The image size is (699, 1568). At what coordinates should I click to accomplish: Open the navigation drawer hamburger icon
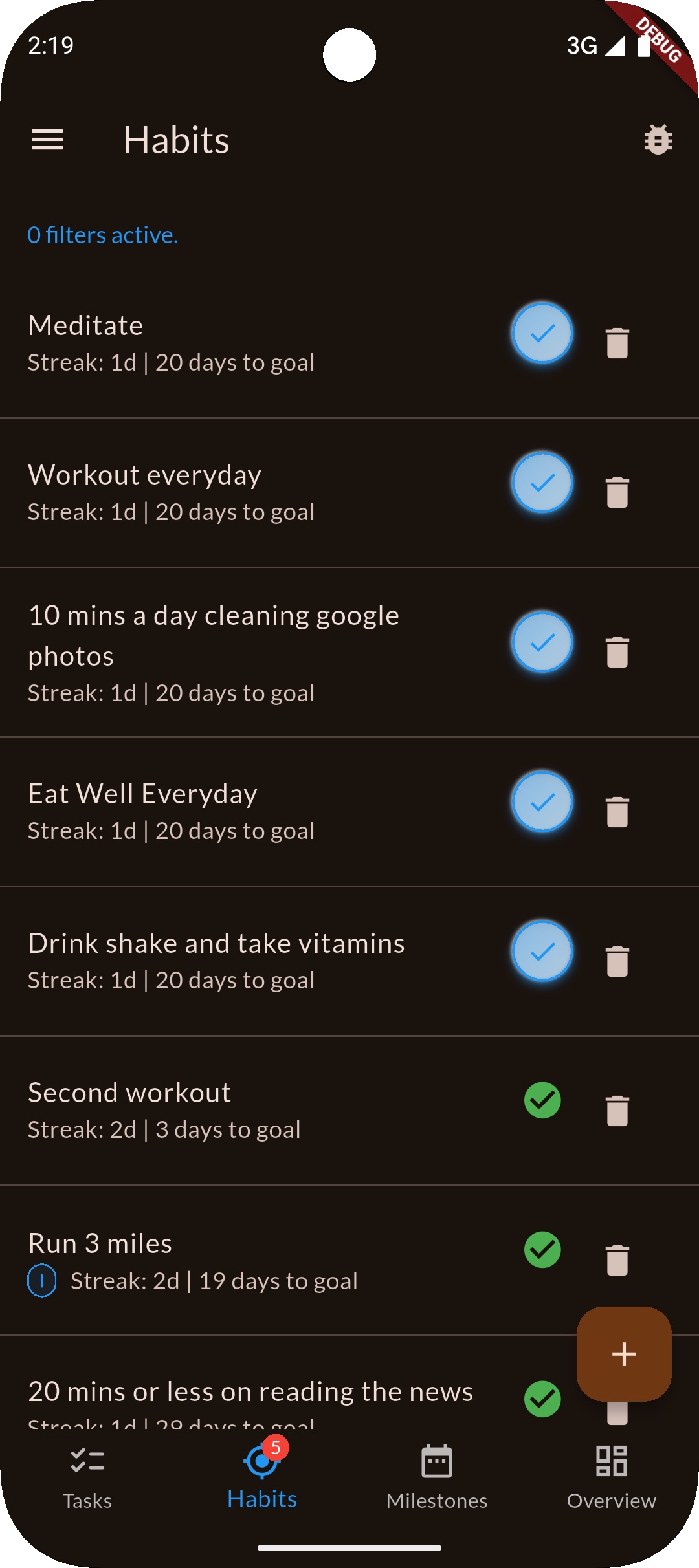(47, 139)
